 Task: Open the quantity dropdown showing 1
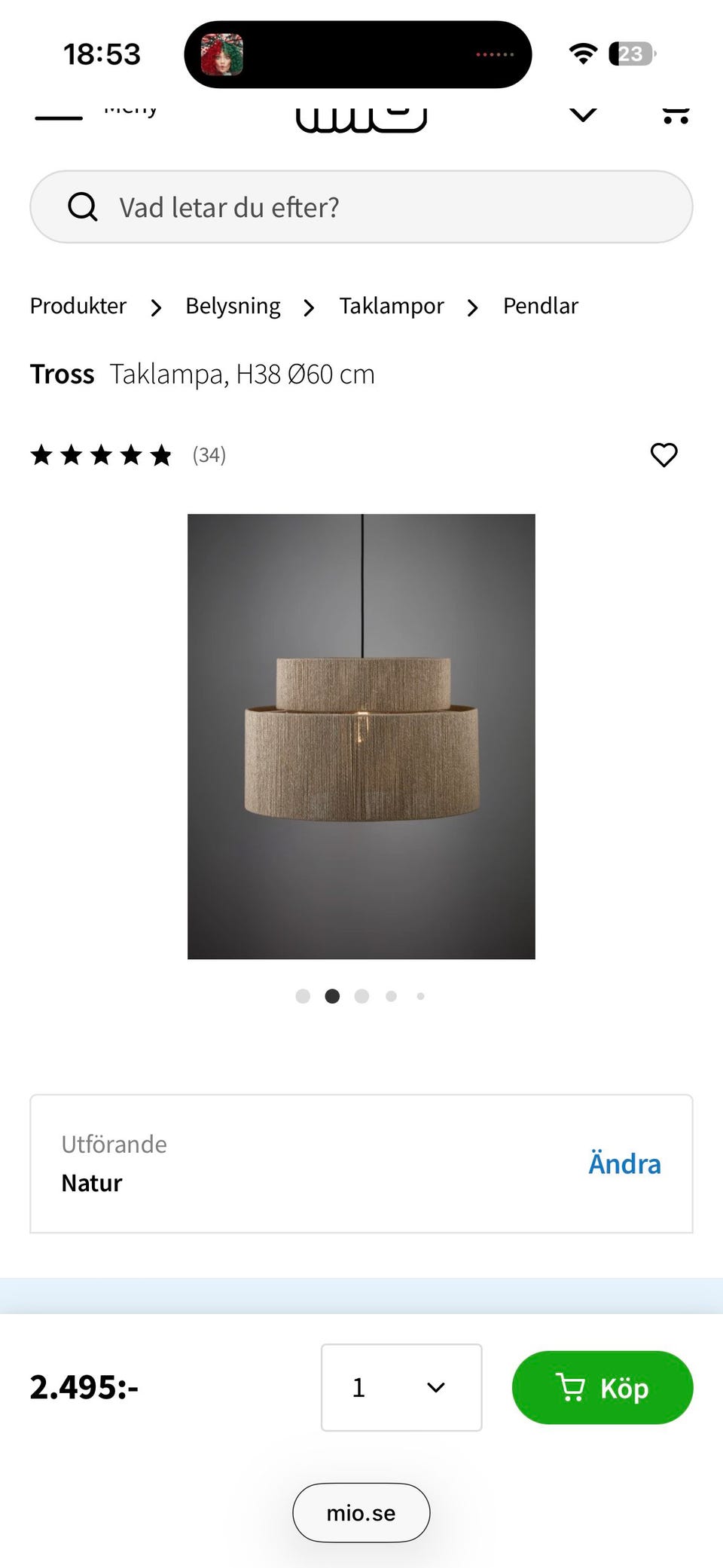point(401,1387)
